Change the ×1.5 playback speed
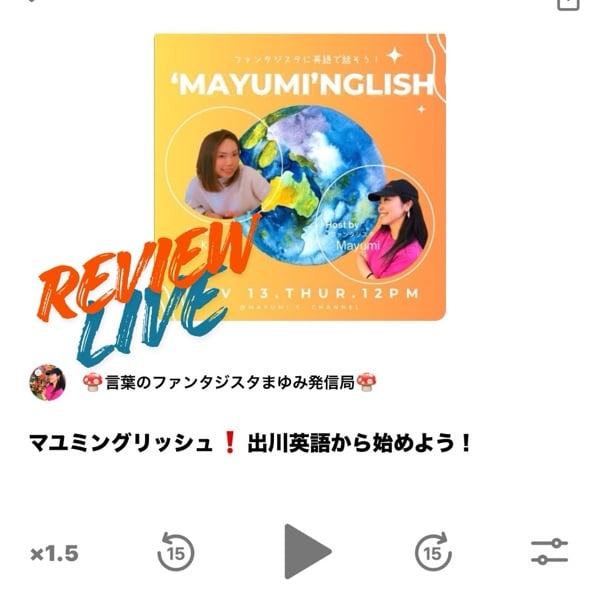 tap(54, 553)
